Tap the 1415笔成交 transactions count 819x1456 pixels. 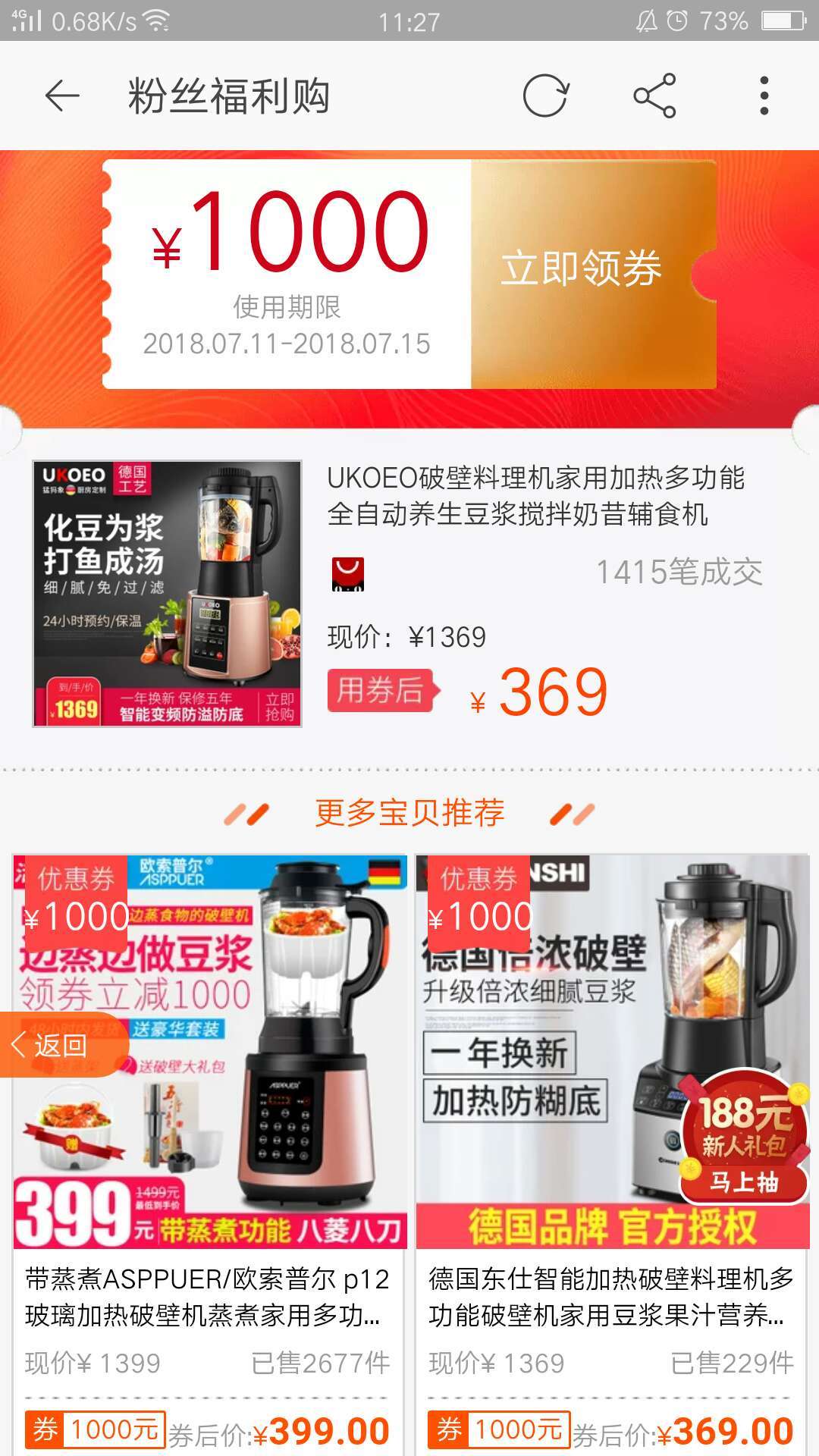(679, 574)
